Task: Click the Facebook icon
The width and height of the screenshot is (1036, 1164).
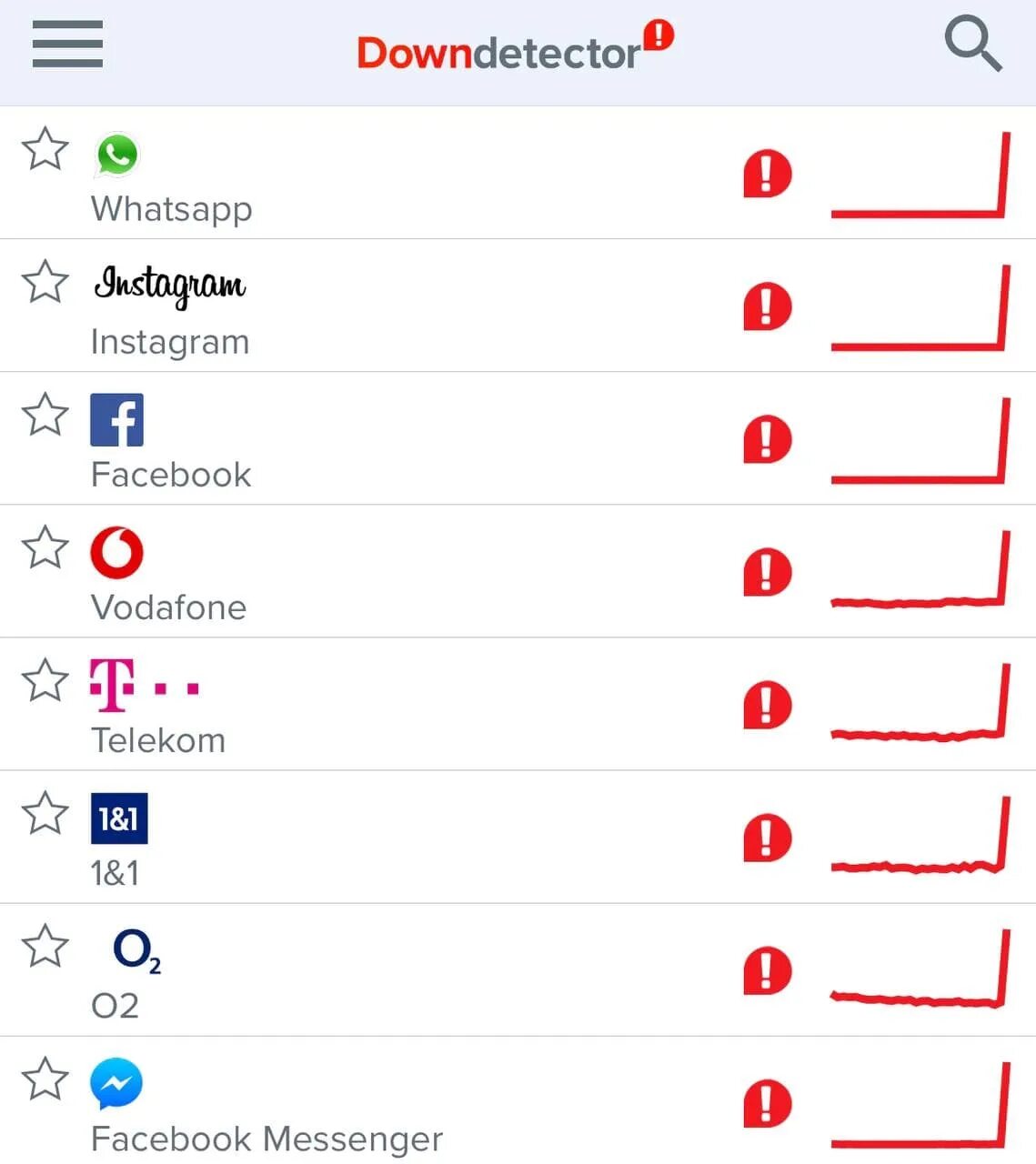Action: pyautogui.click(x=117, y=419)
